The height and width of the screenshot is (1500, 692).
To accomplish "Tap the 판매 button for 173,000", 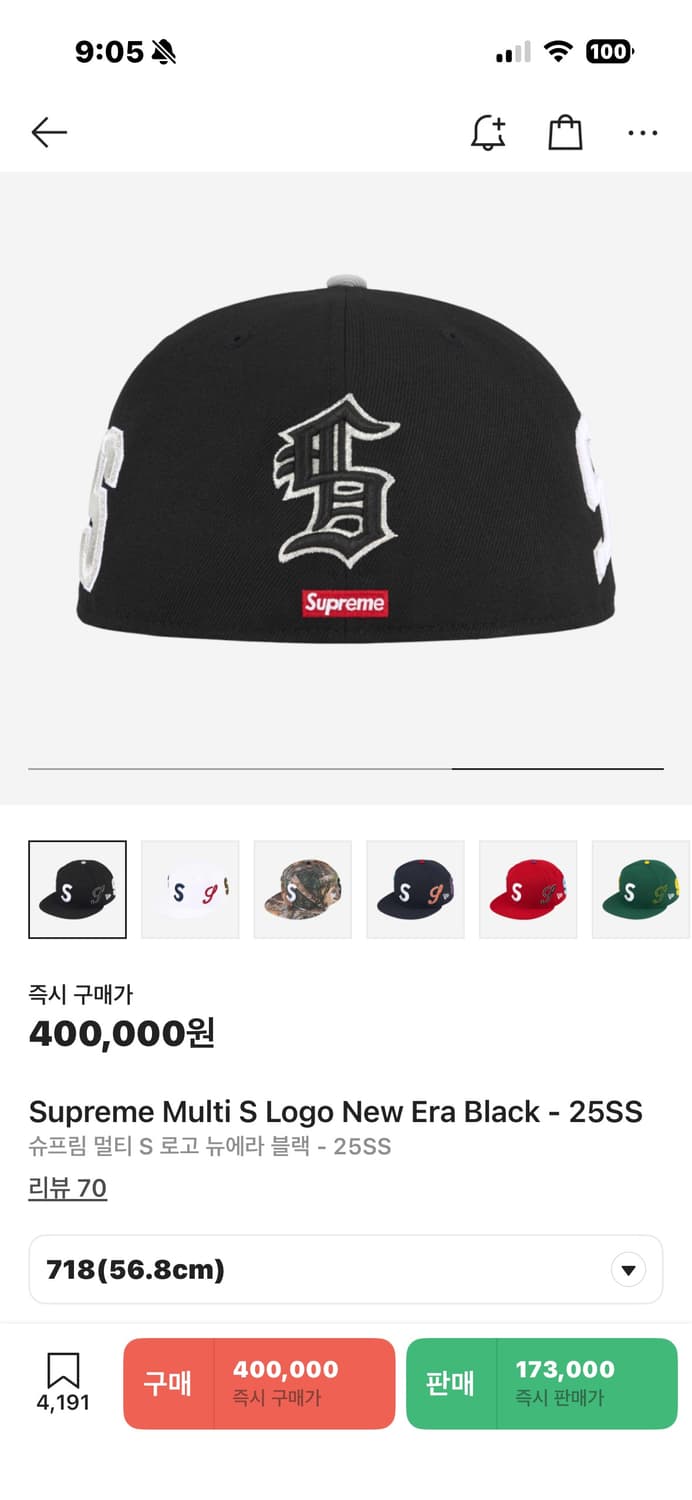I will [x=541, y=1383].
